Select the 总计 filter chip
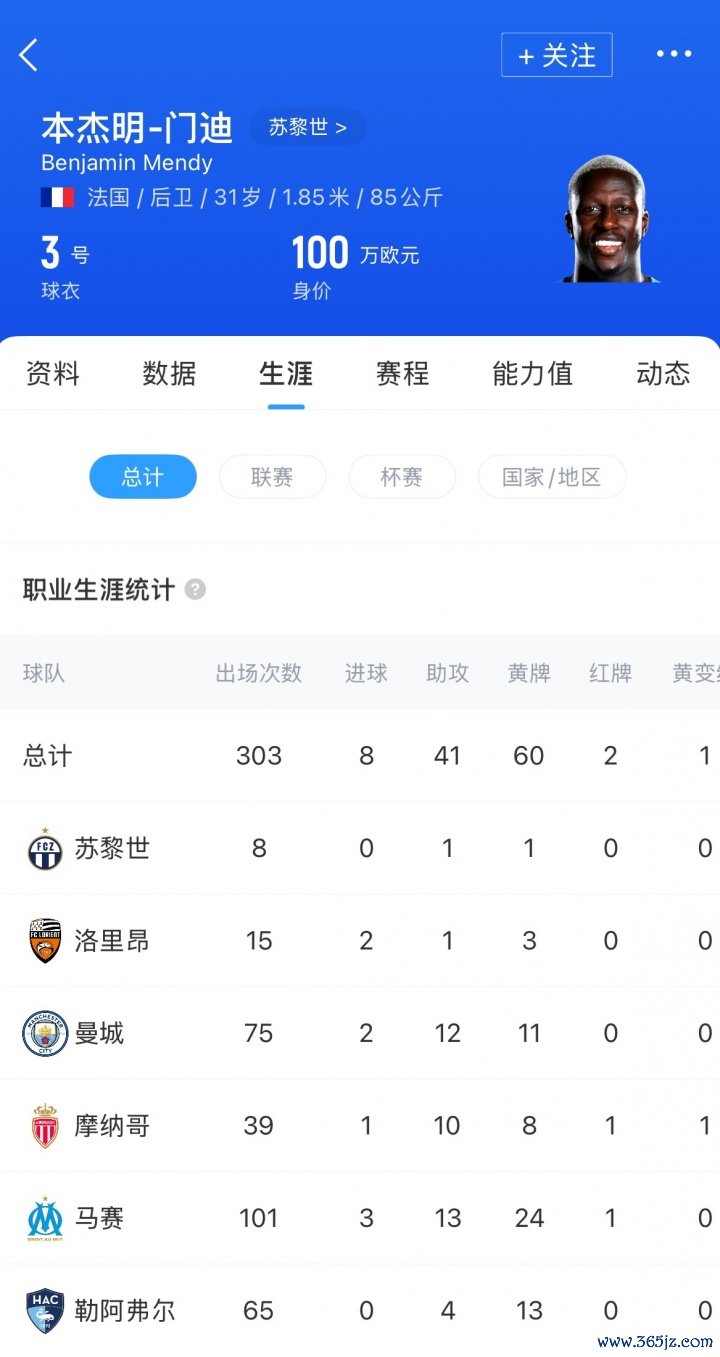The image size is (720, 1357). coord(143,477)
